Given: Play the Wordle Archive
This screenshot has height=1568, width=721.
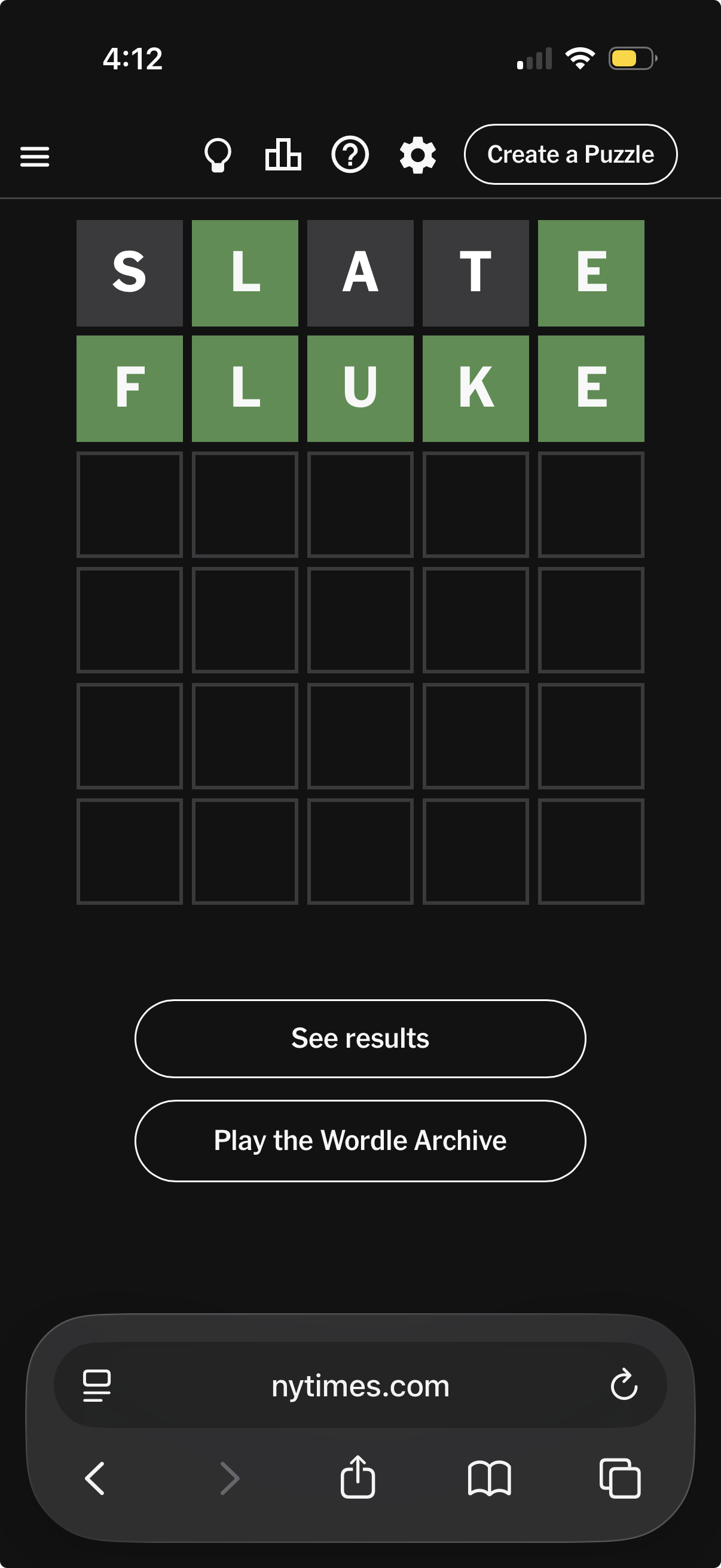Looking at the screenshot, I should point(360,1140).
